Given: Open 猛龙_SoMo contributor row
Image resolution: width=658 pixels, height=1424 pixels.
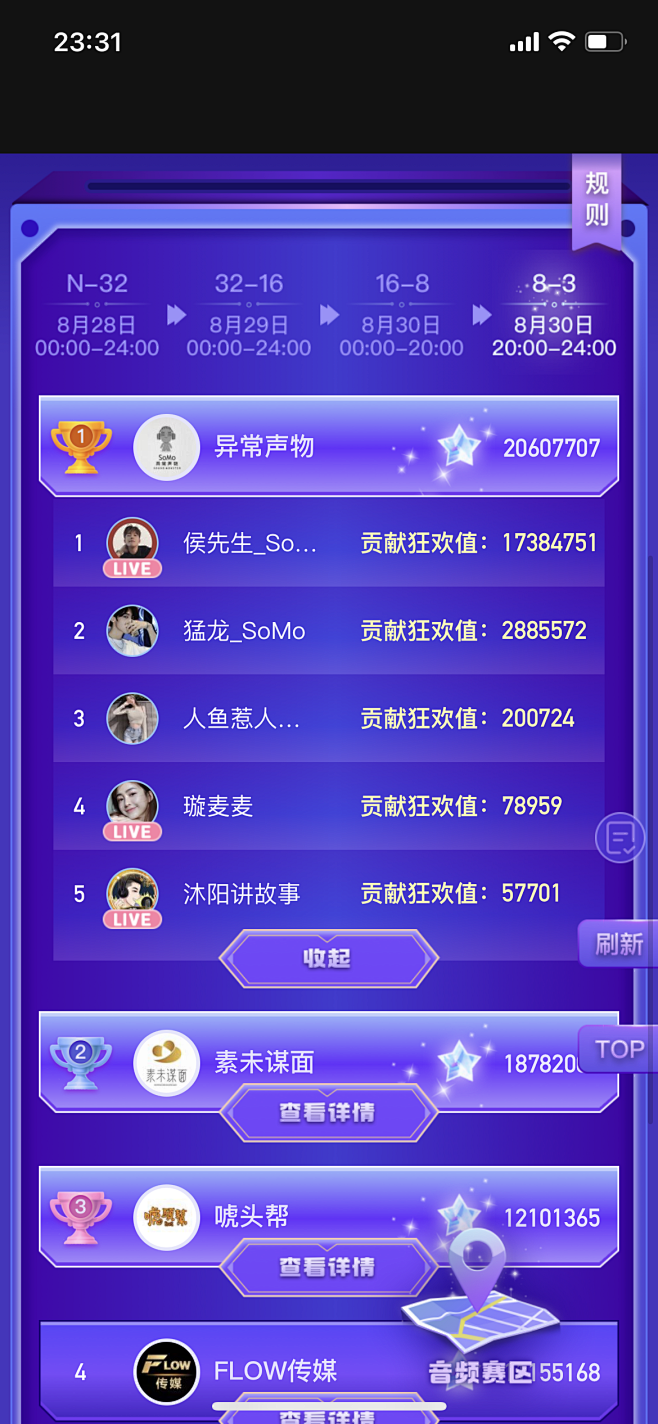Looking at the screenshot, I should pyautogui.click(x=328, y=631).
